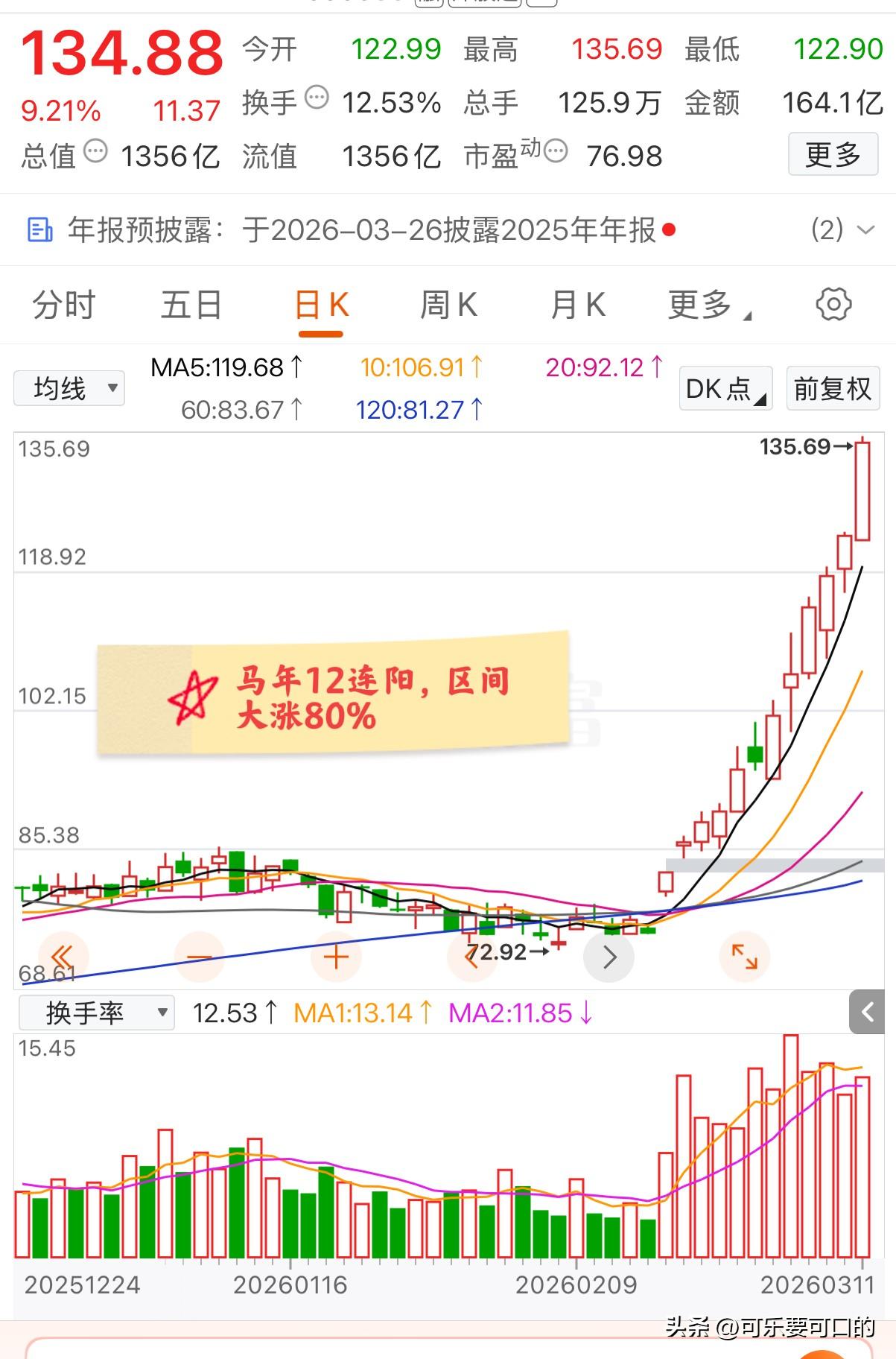Open the chart settings gear icon
The height and width of the screenshot is (1359, 896).
tap(834, 304)
